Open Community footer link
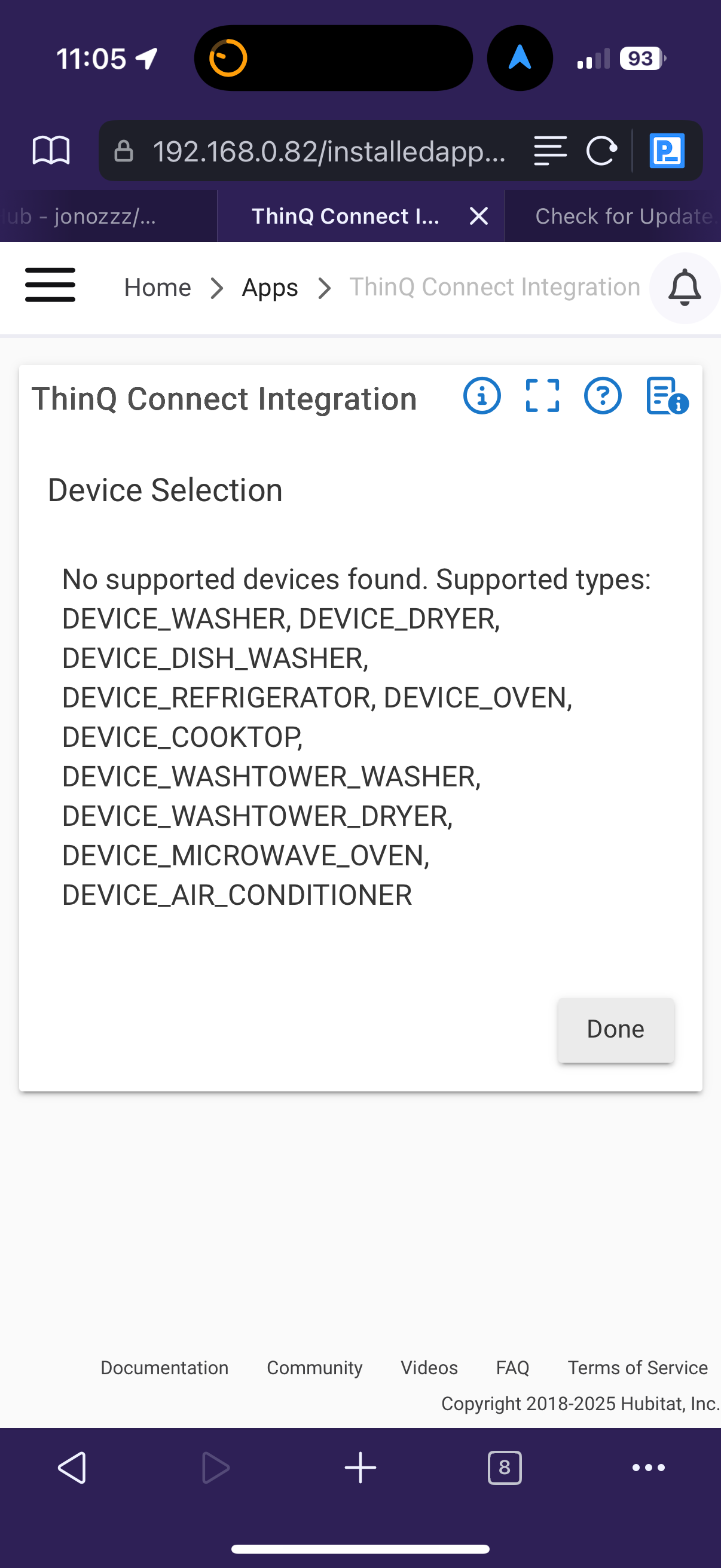The width and height of the screenshot is (721, 1568). 314,1368
